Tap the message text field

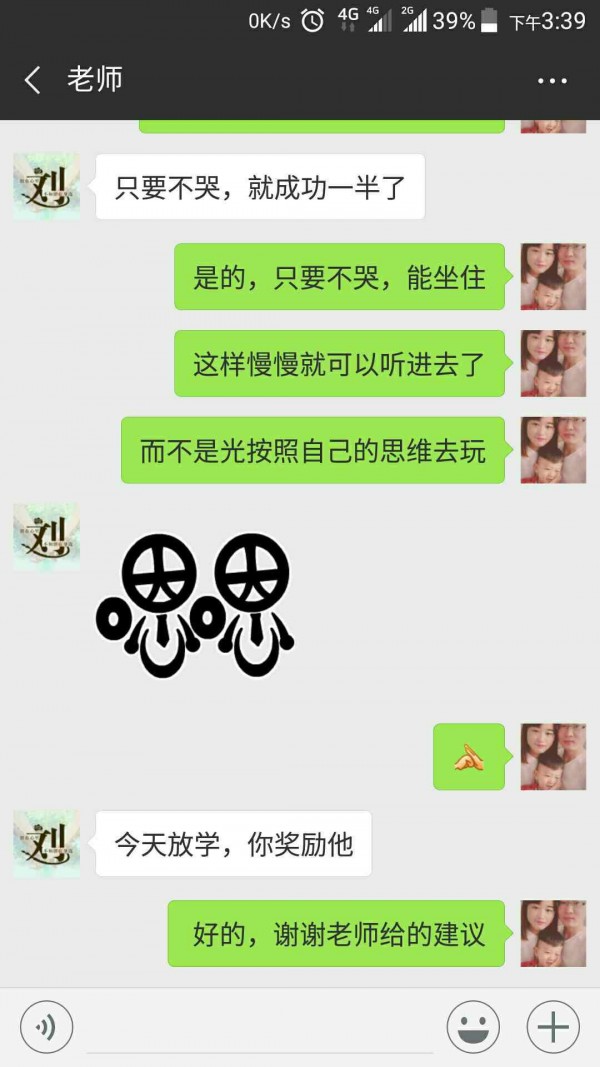260,1026
